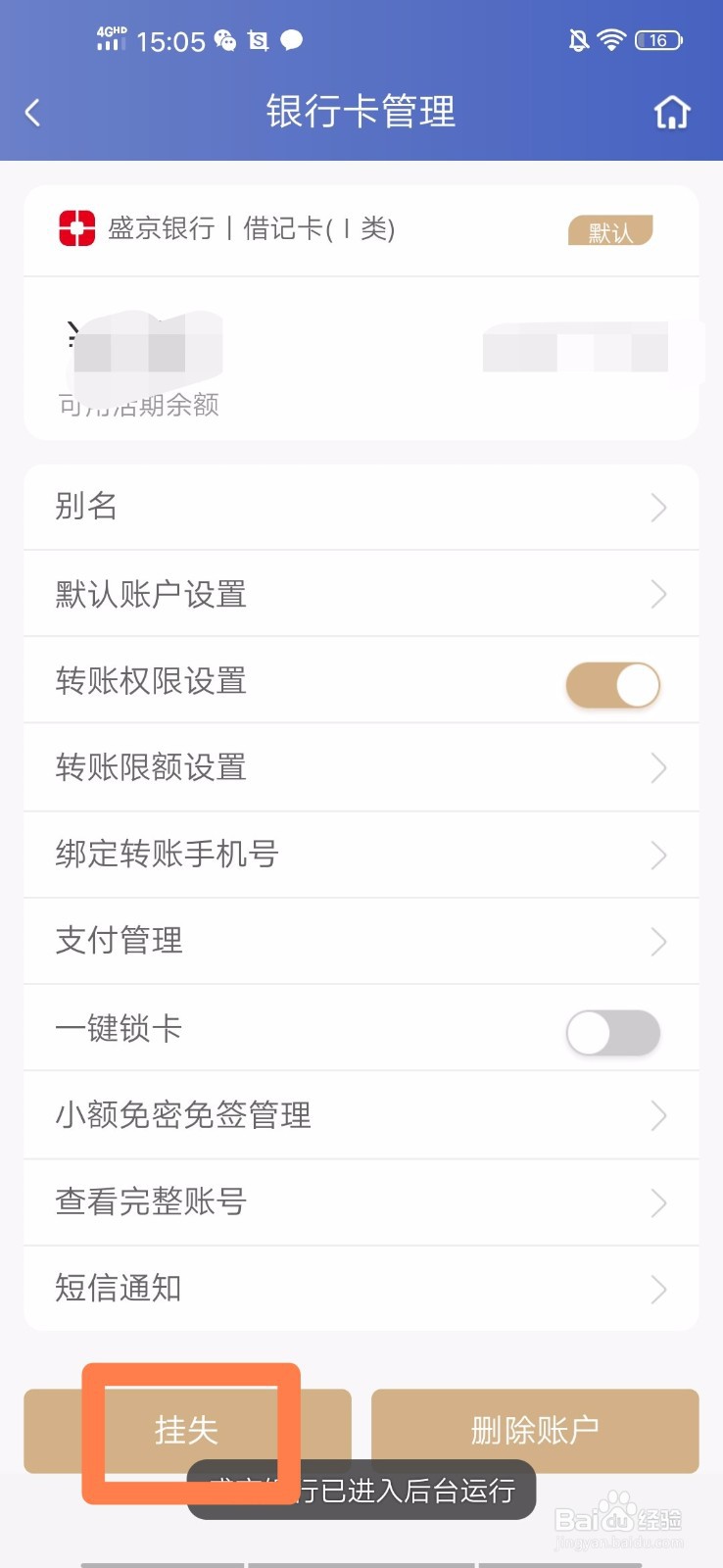The width and height of the screenshot is (723, 1568).
Task: Open 短信通知 settings
Action: 361,1288
